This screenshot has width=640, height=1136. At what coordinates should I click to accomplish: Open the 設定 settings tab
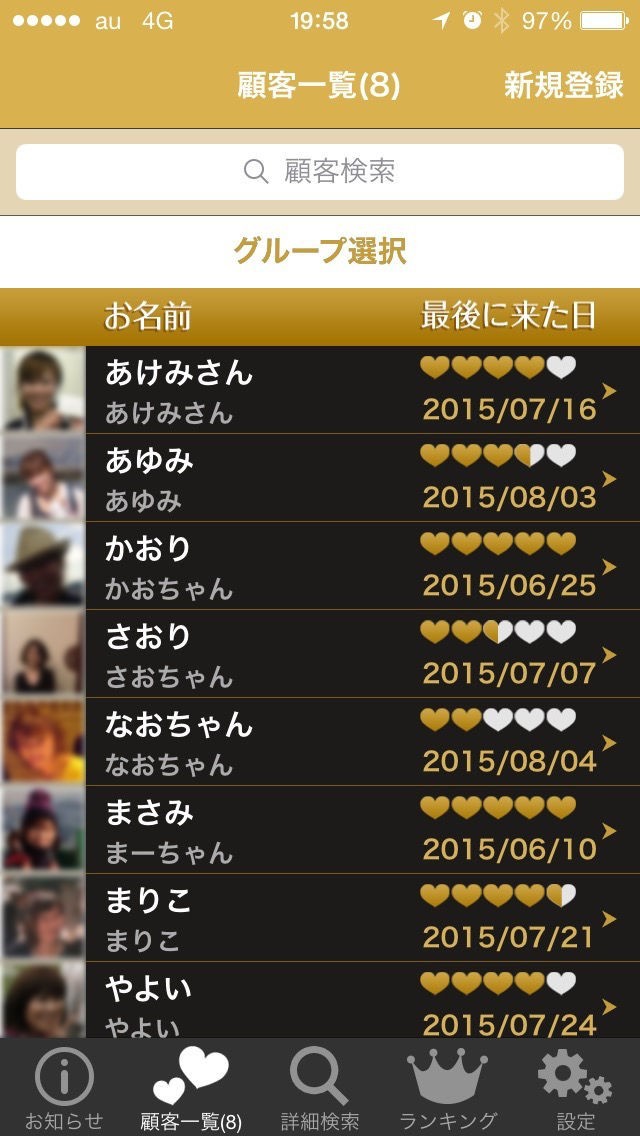[x=575, y=1087]
